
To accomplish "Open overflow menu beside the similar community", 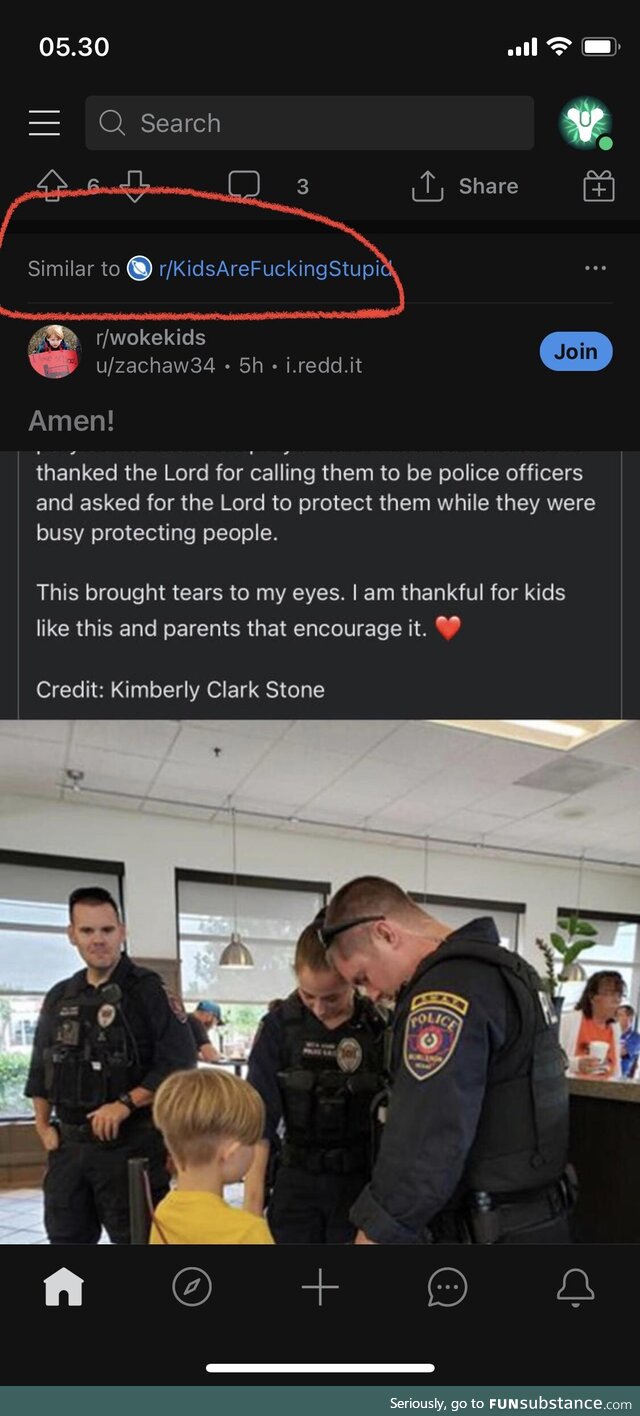I will 595,268.
